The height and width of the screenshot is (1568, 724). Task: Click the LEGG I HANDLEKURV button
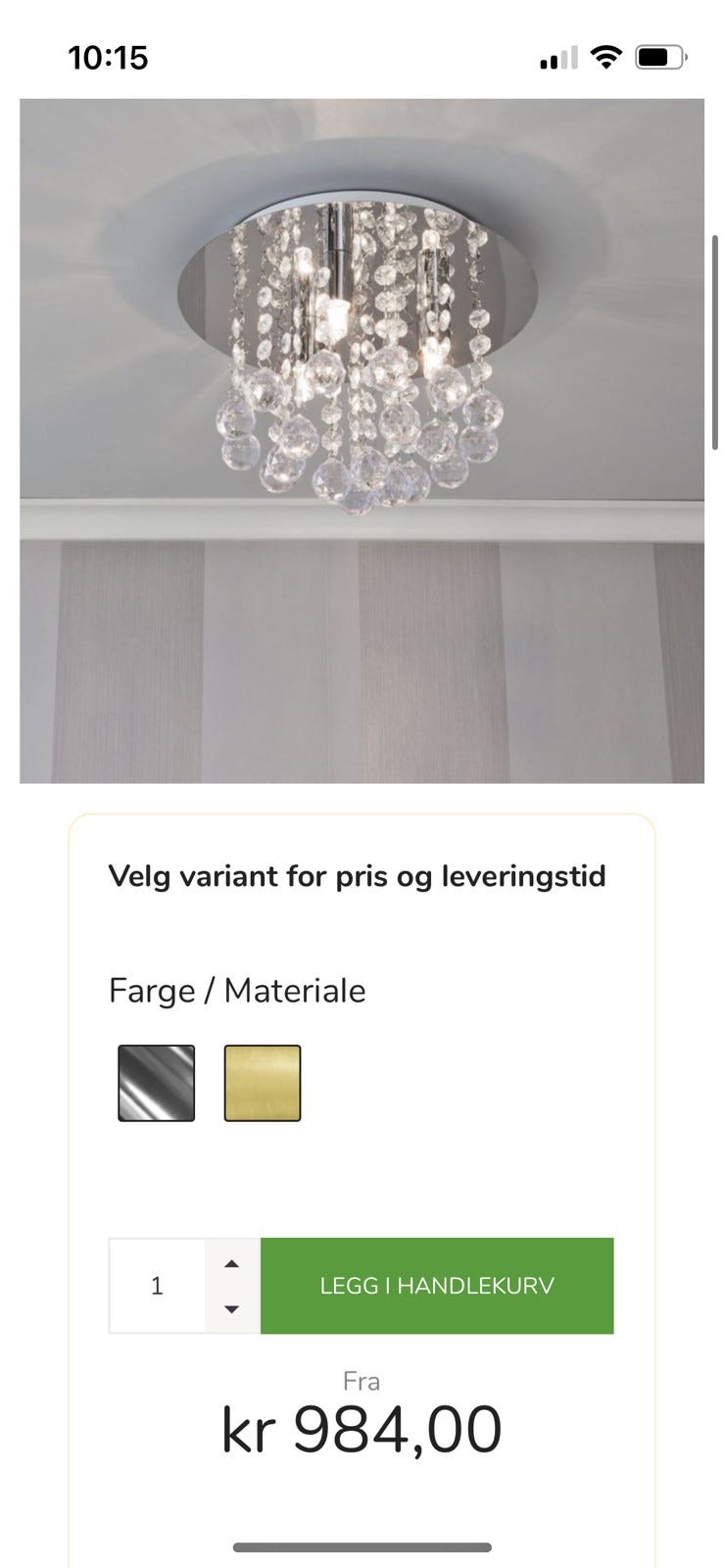[437, 1285]
